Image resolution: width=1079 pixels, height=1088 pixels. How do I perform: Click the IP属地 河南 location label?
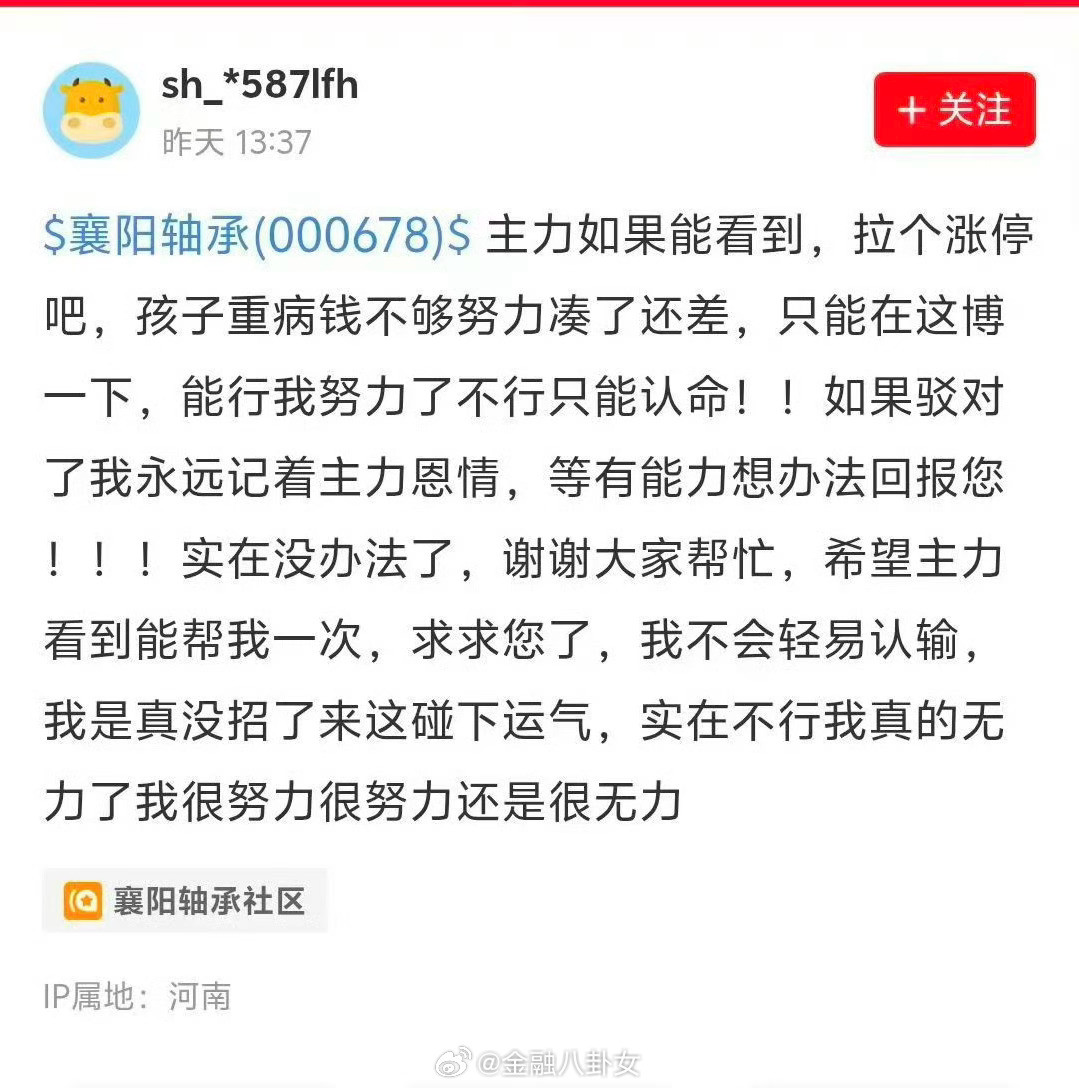coord(142,995)
